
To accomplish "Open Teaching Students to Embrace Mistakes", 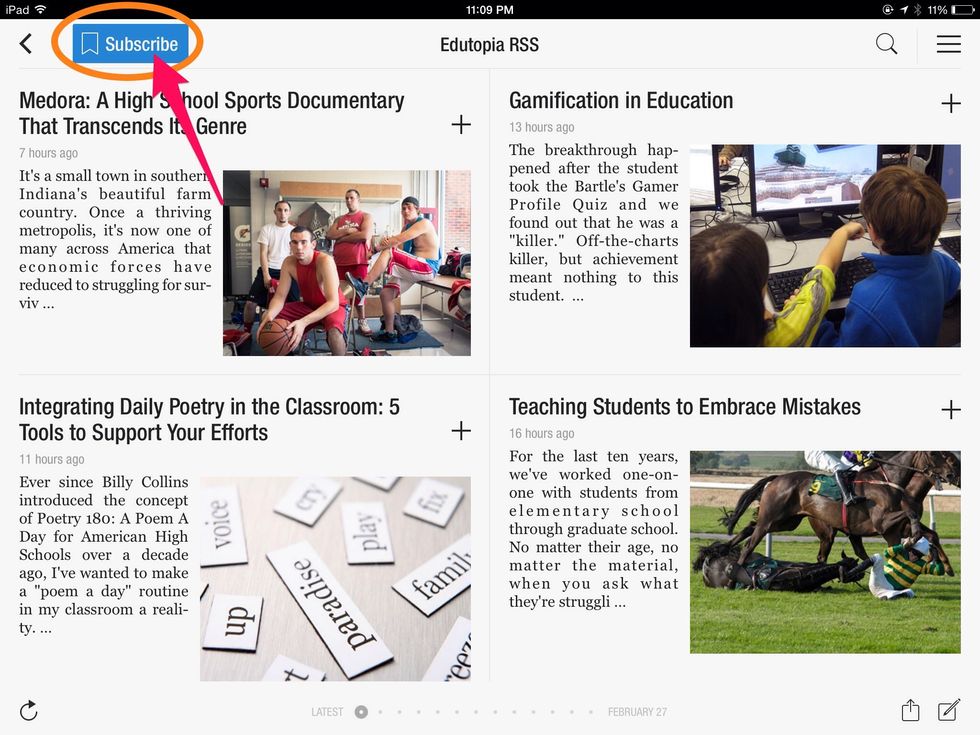I will click(684, 407).
